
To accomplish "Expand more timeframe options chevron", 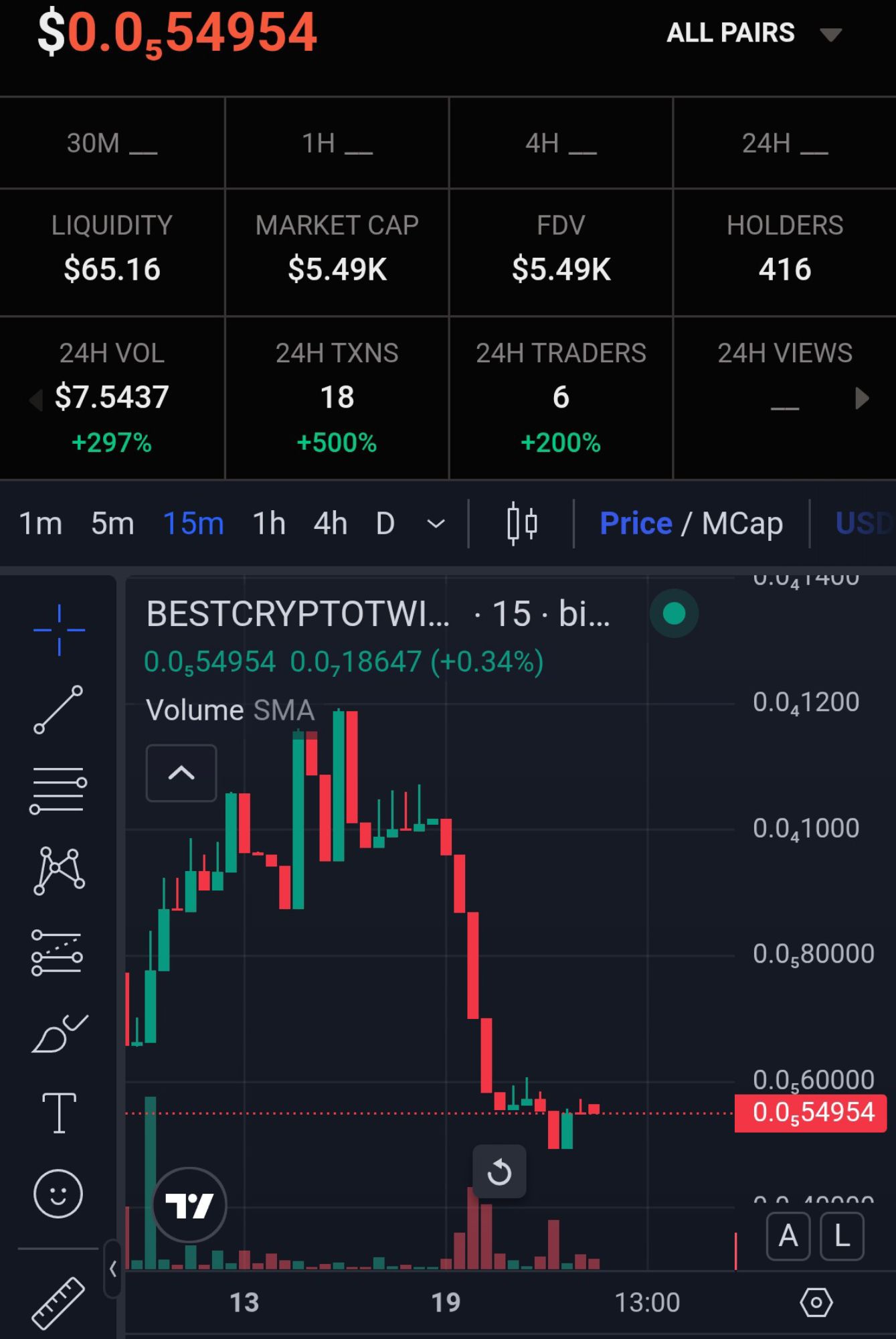I will pos(436,524).
